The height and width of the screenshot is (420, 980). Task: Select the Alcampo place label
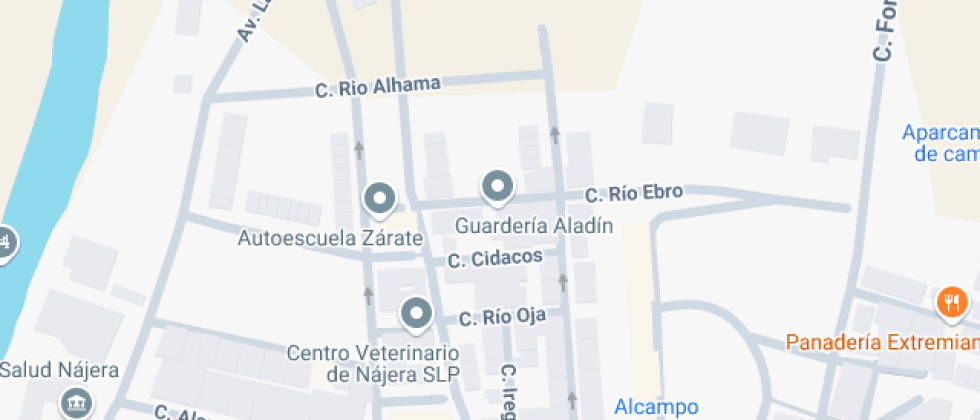coord(656,407)
